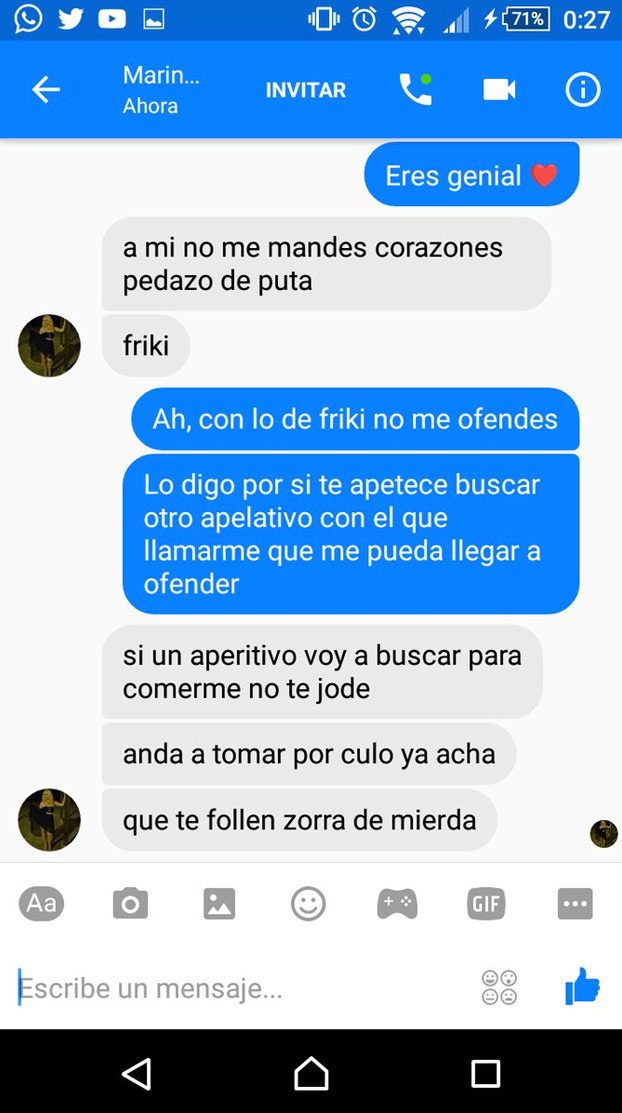Go back with the top-left arrow
This screenshot has height=1113, width=622.
[x=46, y=90]
